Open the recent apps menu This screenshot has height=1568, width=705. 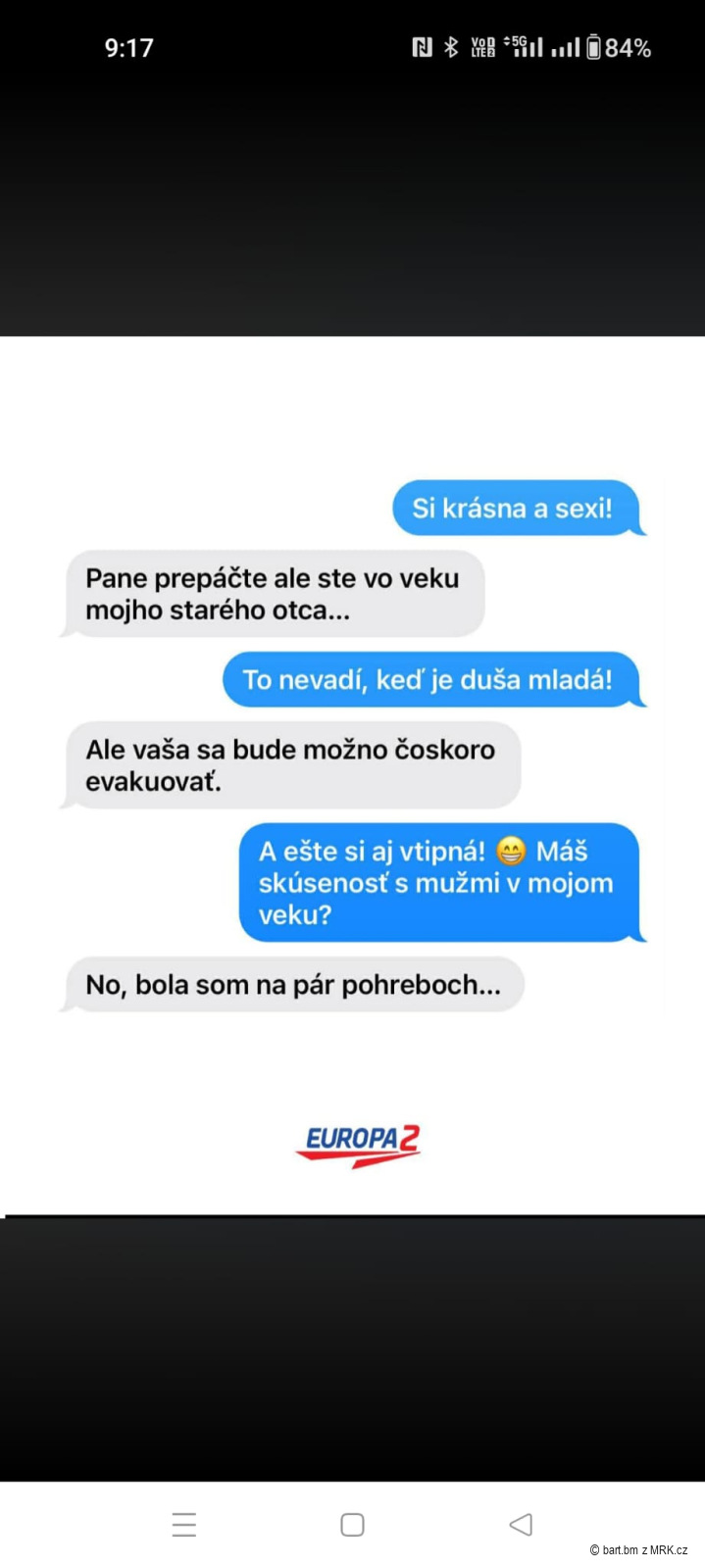click(184, 1524)
